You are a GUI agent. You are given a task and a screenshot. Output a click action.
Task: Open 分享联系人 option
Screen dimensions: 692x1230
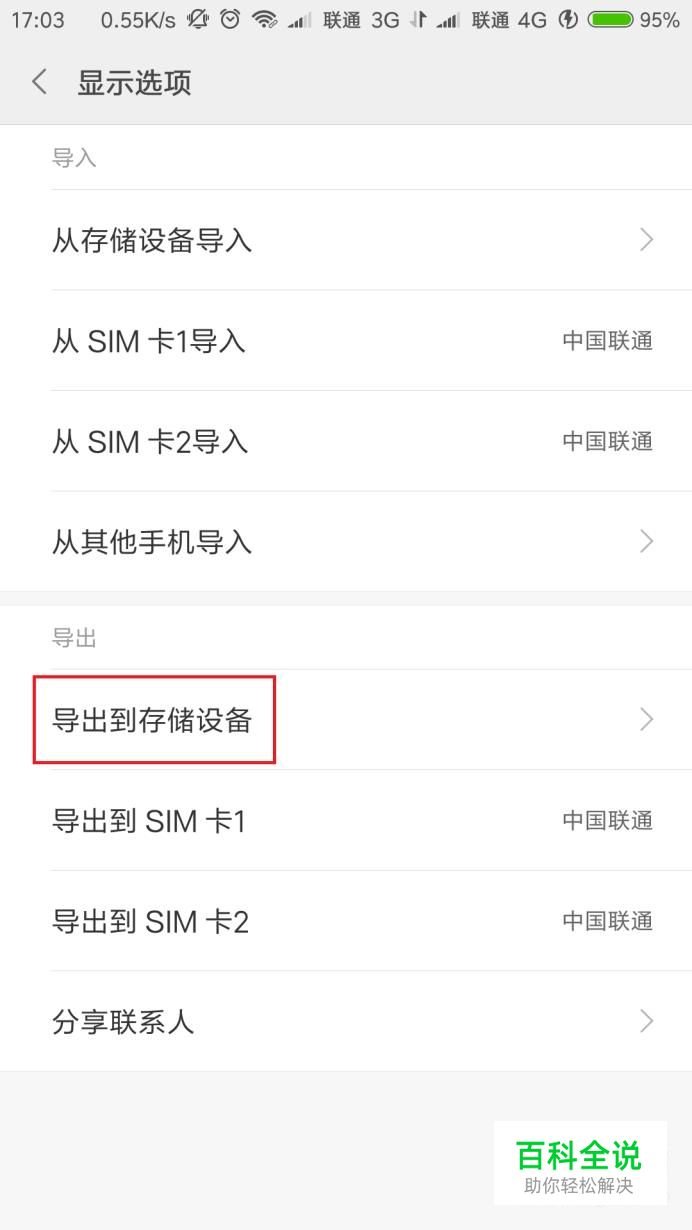click(346, 1021)
